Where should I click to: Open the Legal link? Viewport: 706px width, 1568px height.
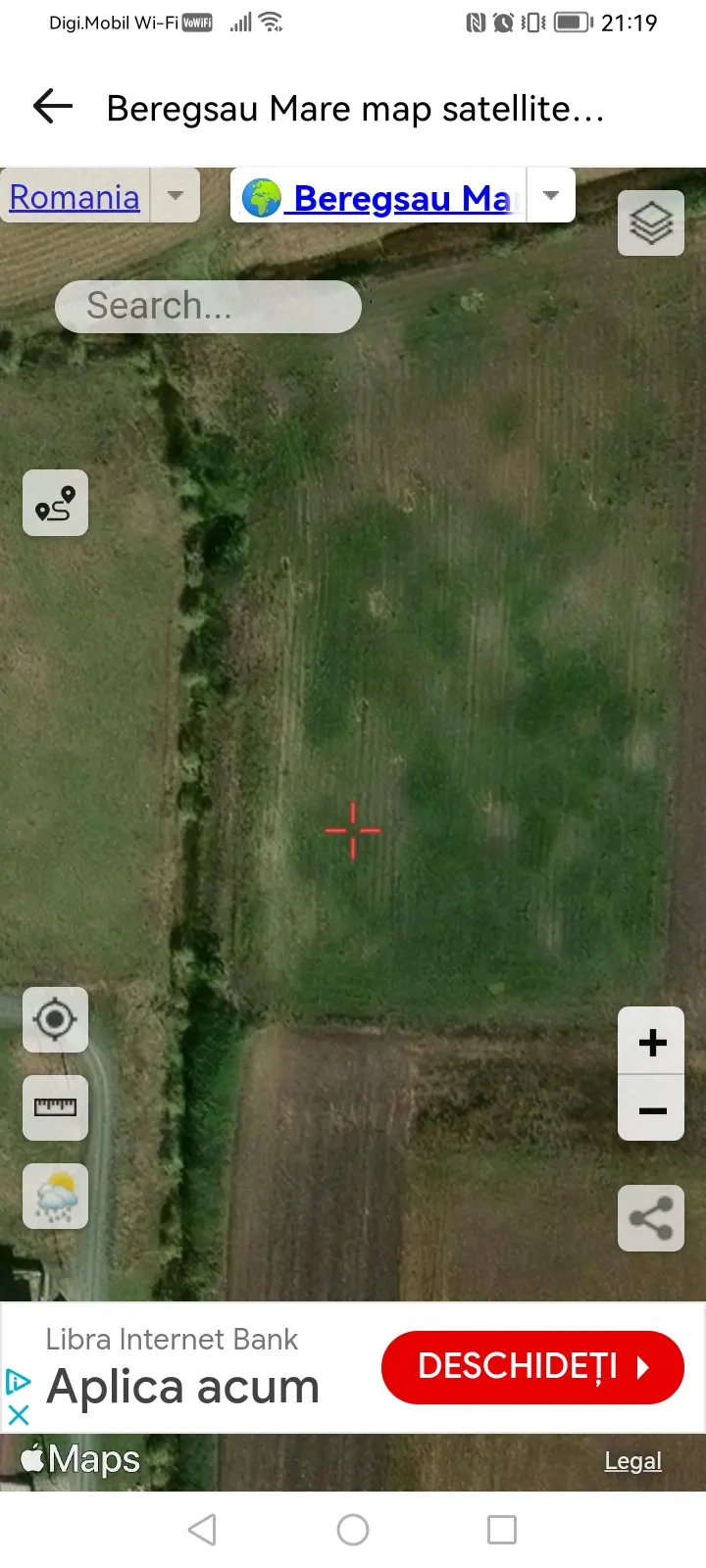click(x=632, y=1461)
